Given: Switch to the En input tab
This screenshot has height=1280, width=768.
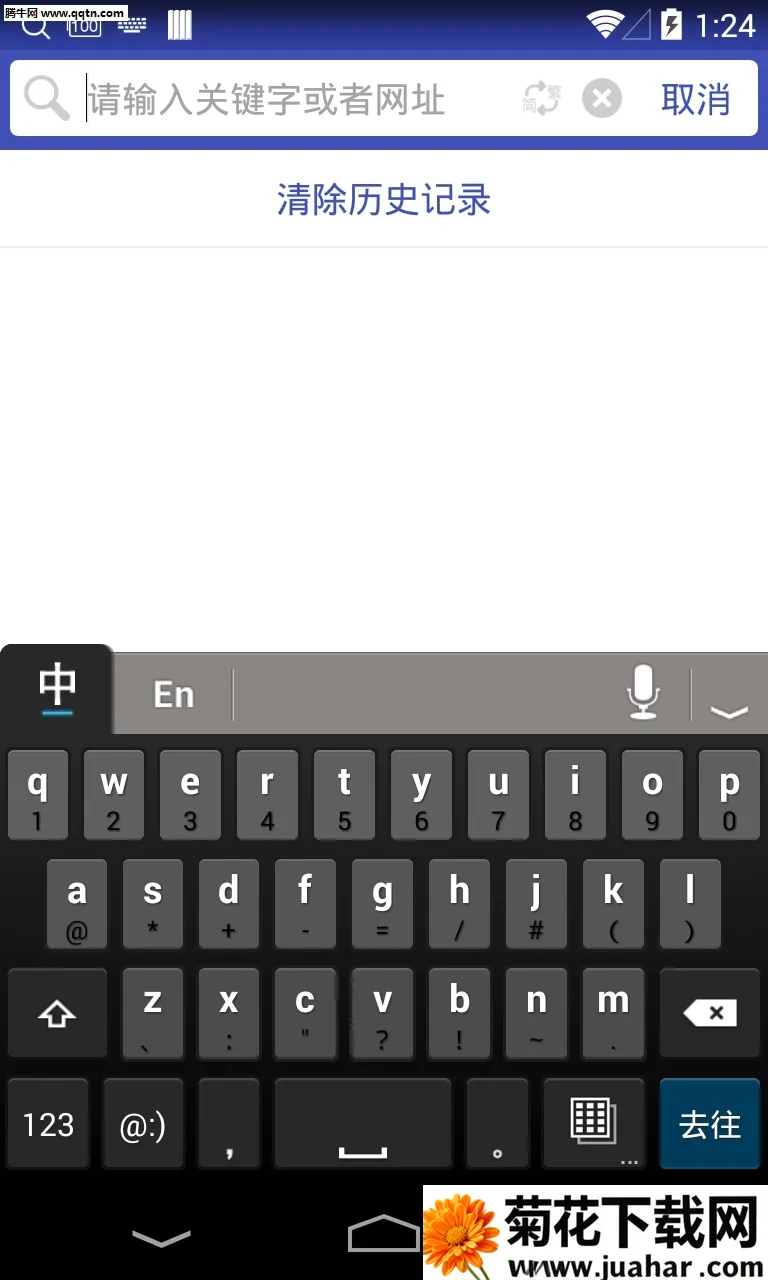Looking at the screenshot, I should click(172, 693).
